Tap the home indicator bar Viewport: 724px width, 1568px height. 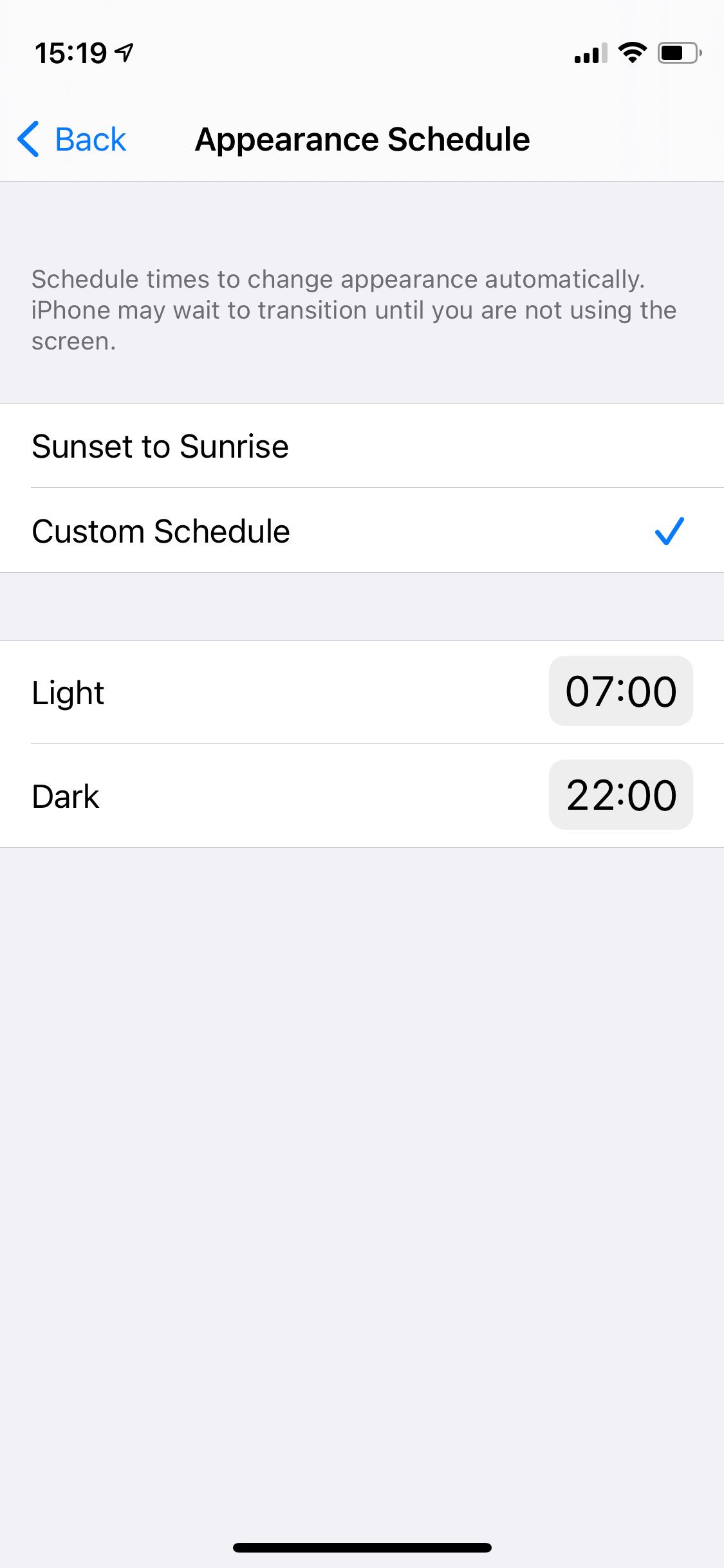point(362,1547)
